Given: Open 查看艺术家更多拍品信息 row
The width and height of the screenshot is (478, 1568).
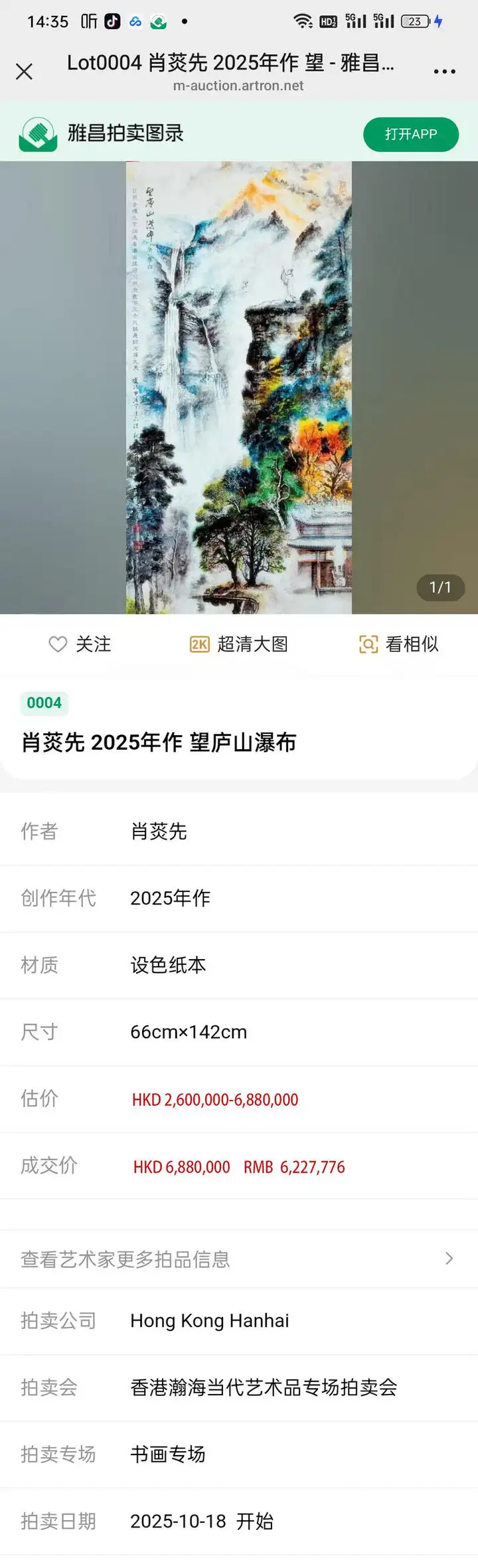Looking at the screenshot, I should coord(238,1259).
